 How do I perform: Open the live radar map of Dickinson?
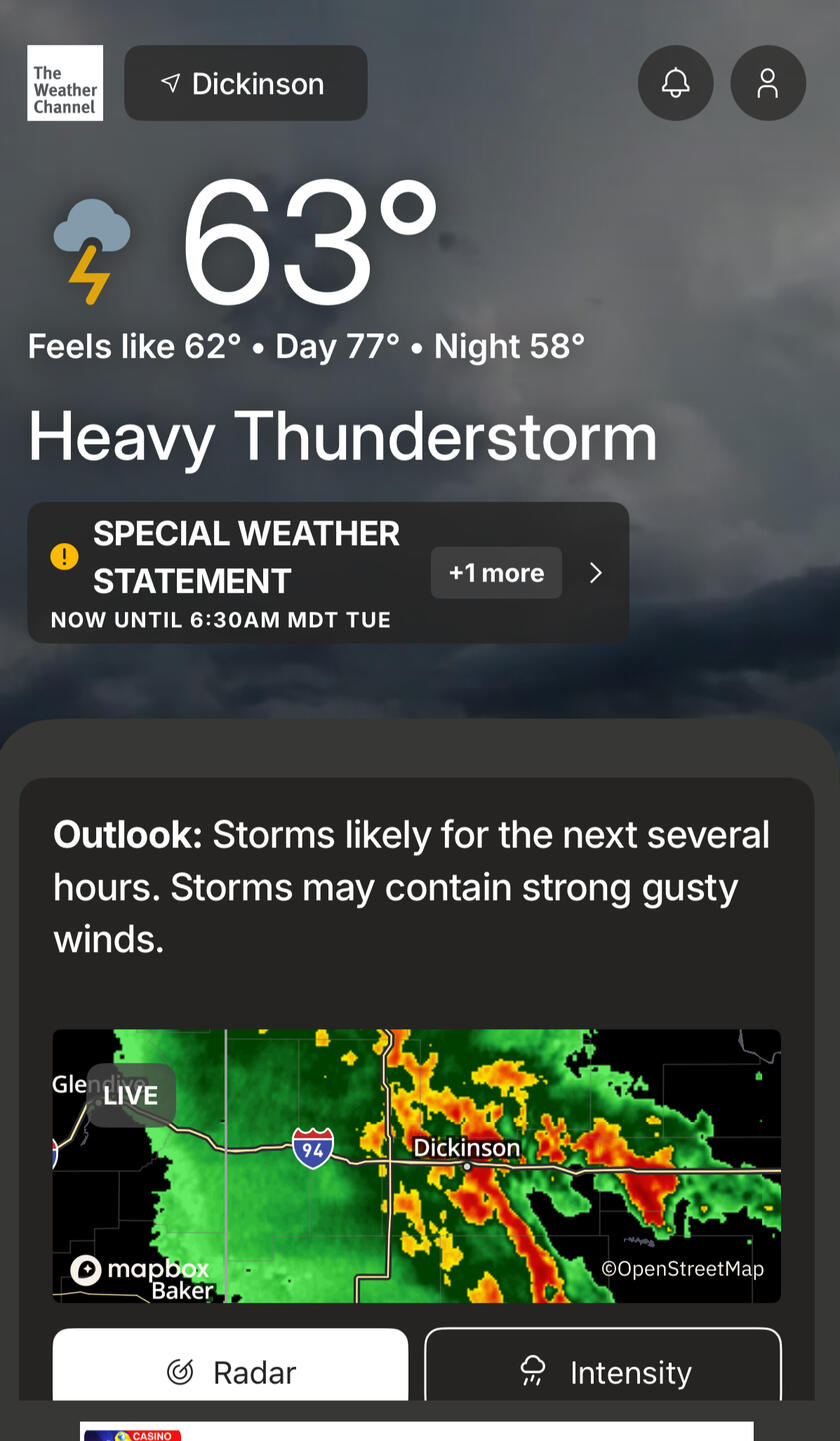(x=416, y=1165)
